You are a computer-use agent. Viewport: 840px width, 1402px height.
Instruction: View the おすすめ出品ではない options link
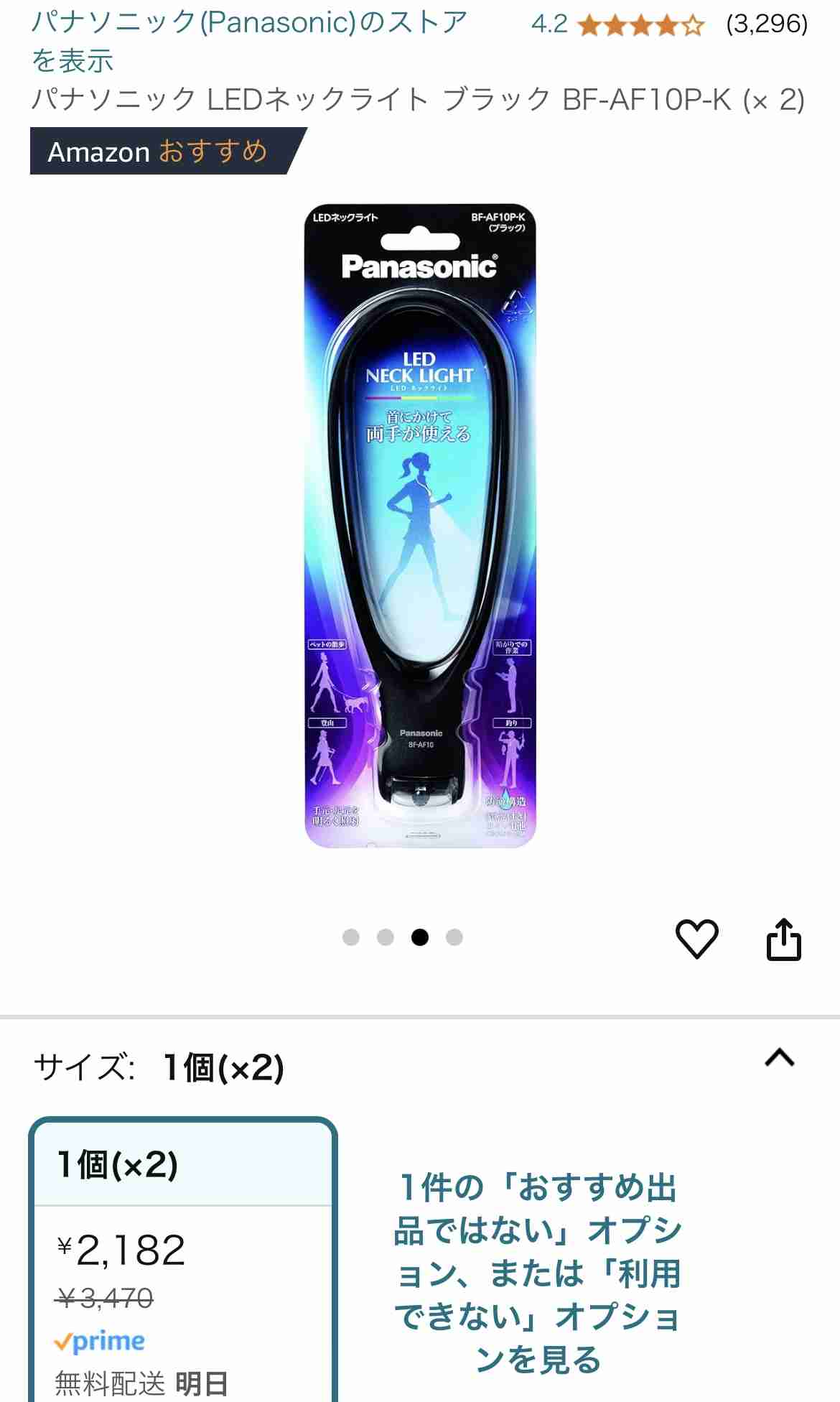538,1273
